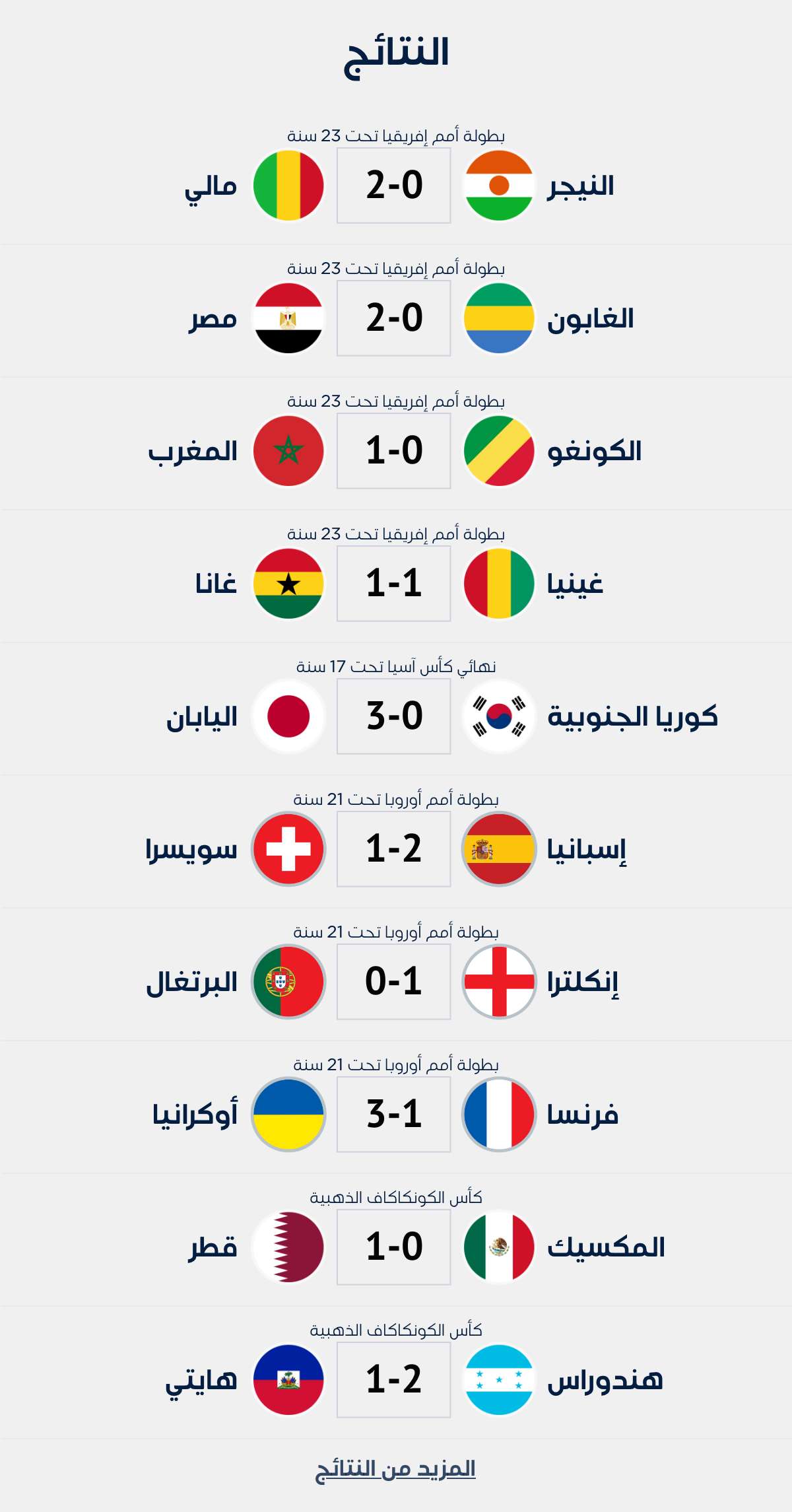This screenshot has height=1512, width=792.
Task: View the England vs Portugal 0-1 match
Action: (x=394, y=982)
